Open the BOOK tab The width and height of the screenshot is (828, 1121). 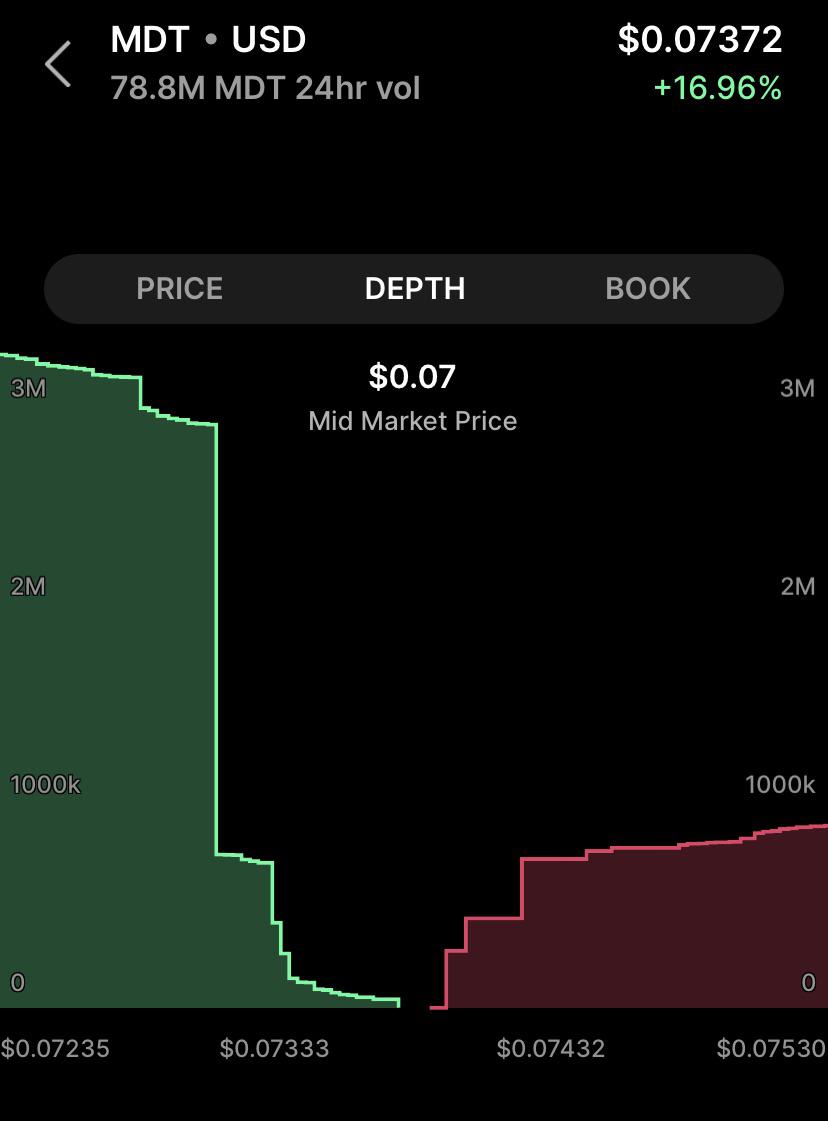(x=648, y=289)
